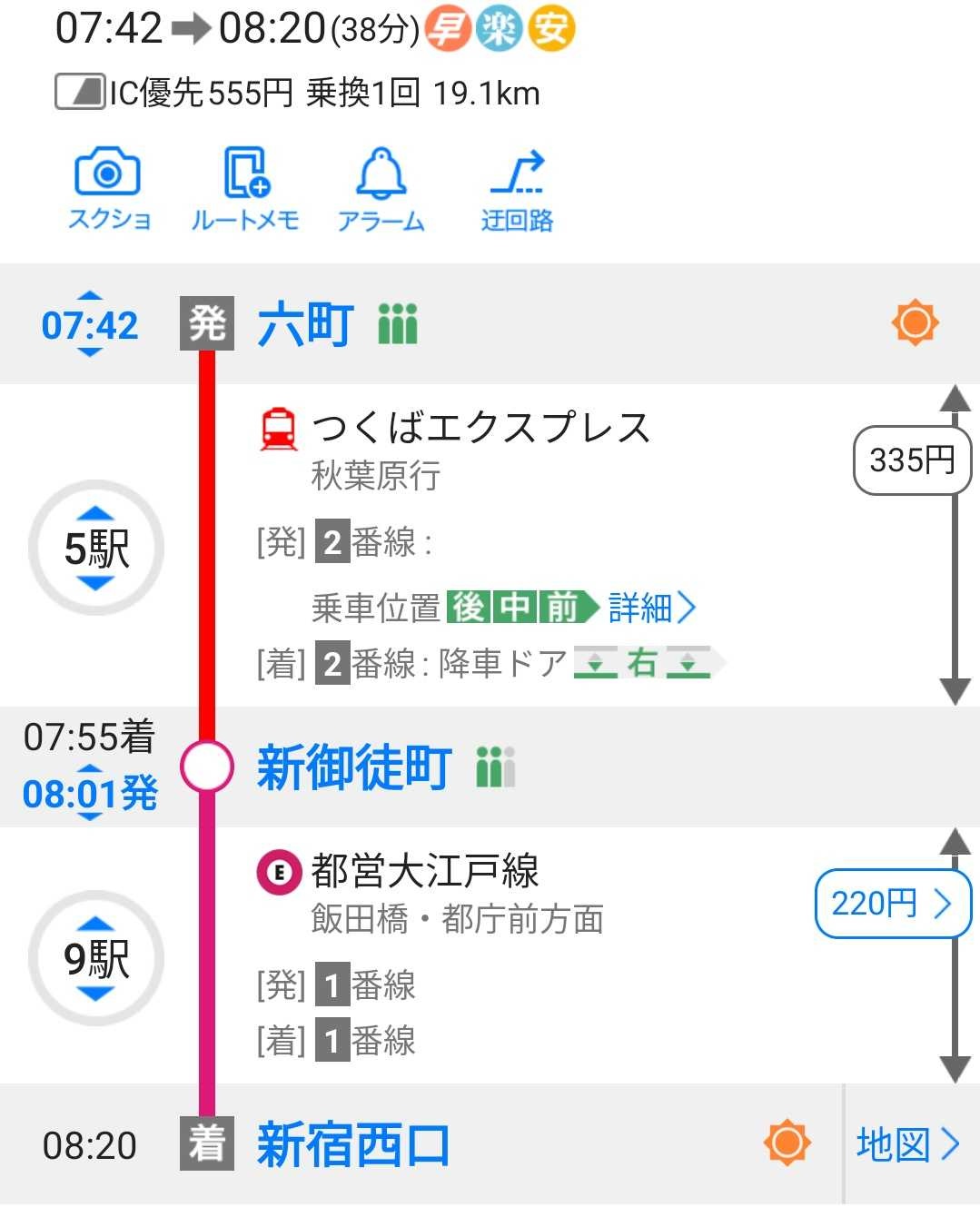Adjust the 07:42 departure time at 六町

coord(90,324)
